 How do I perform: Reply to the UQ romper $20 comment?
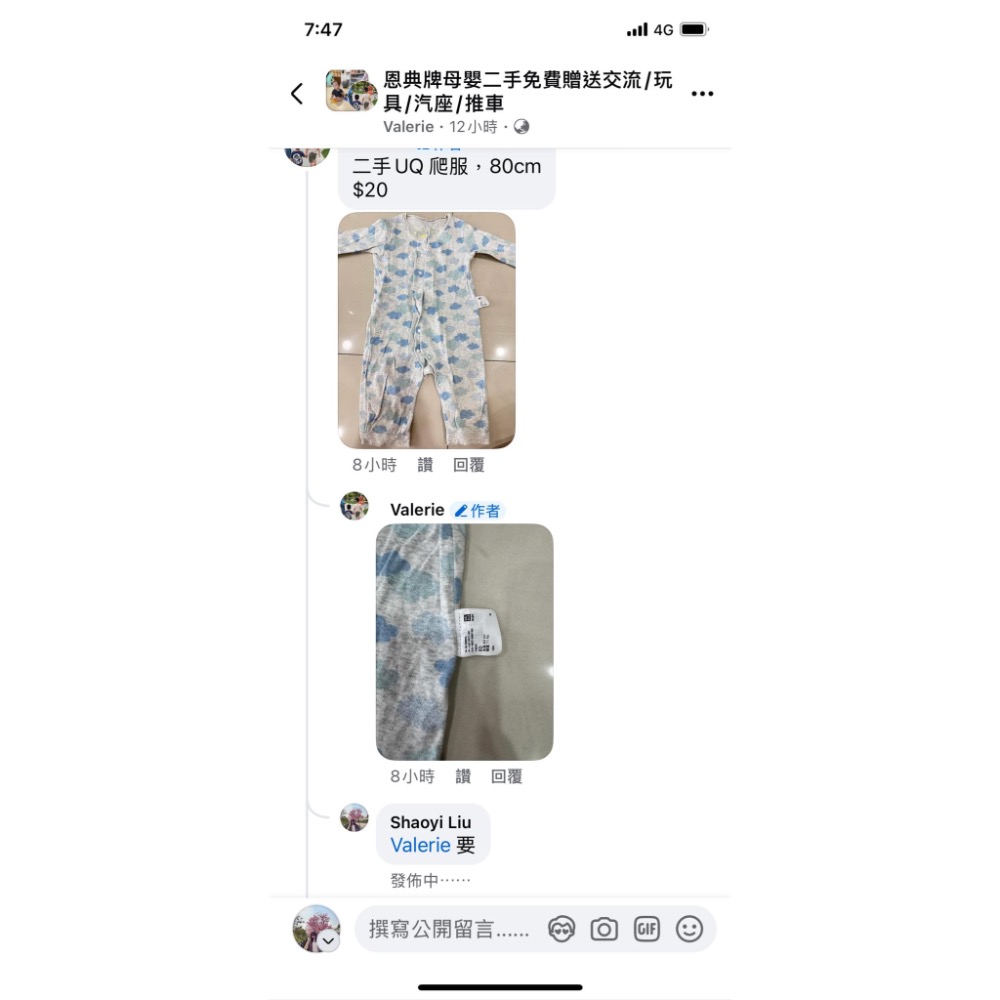point(469,465)
